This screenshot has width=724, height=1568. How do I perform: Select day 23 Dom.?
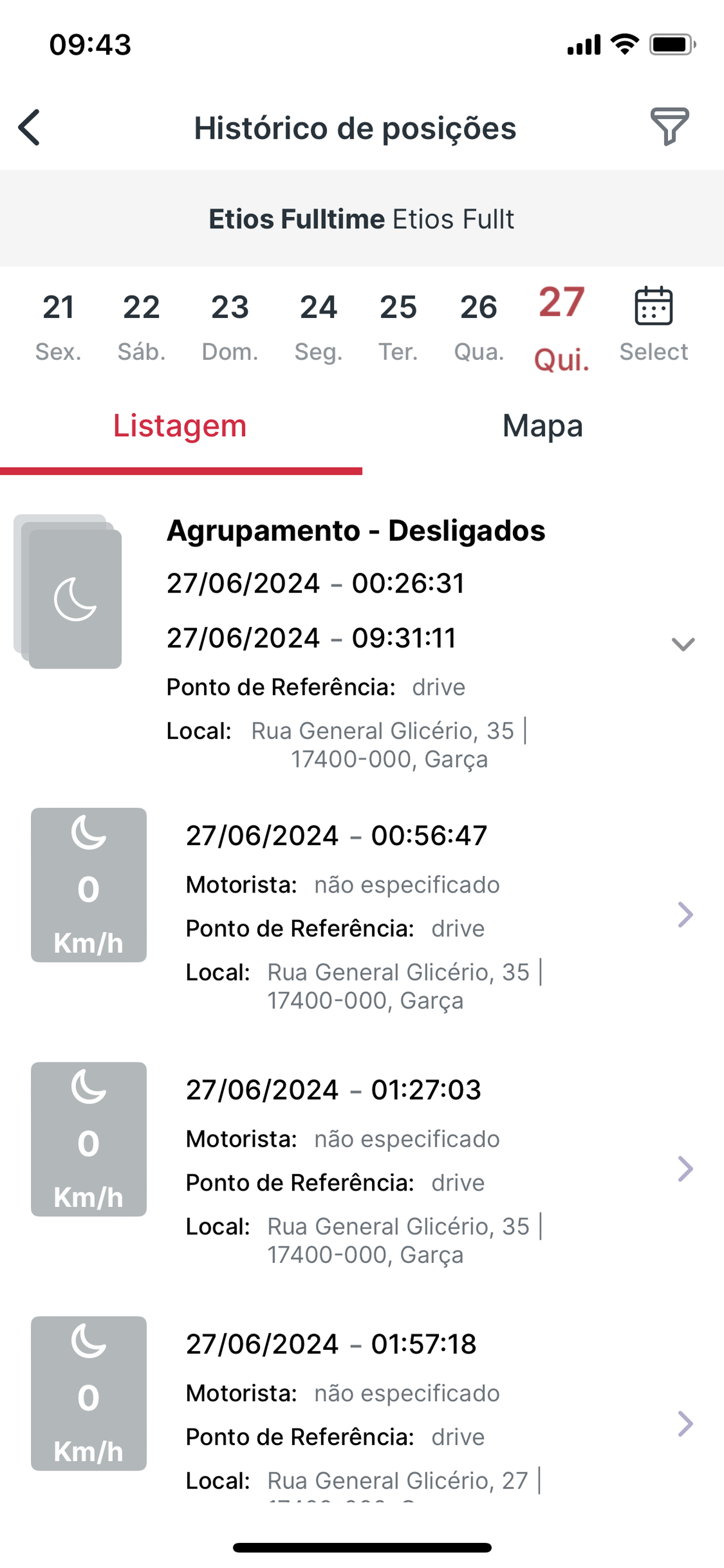coord(230,327)
